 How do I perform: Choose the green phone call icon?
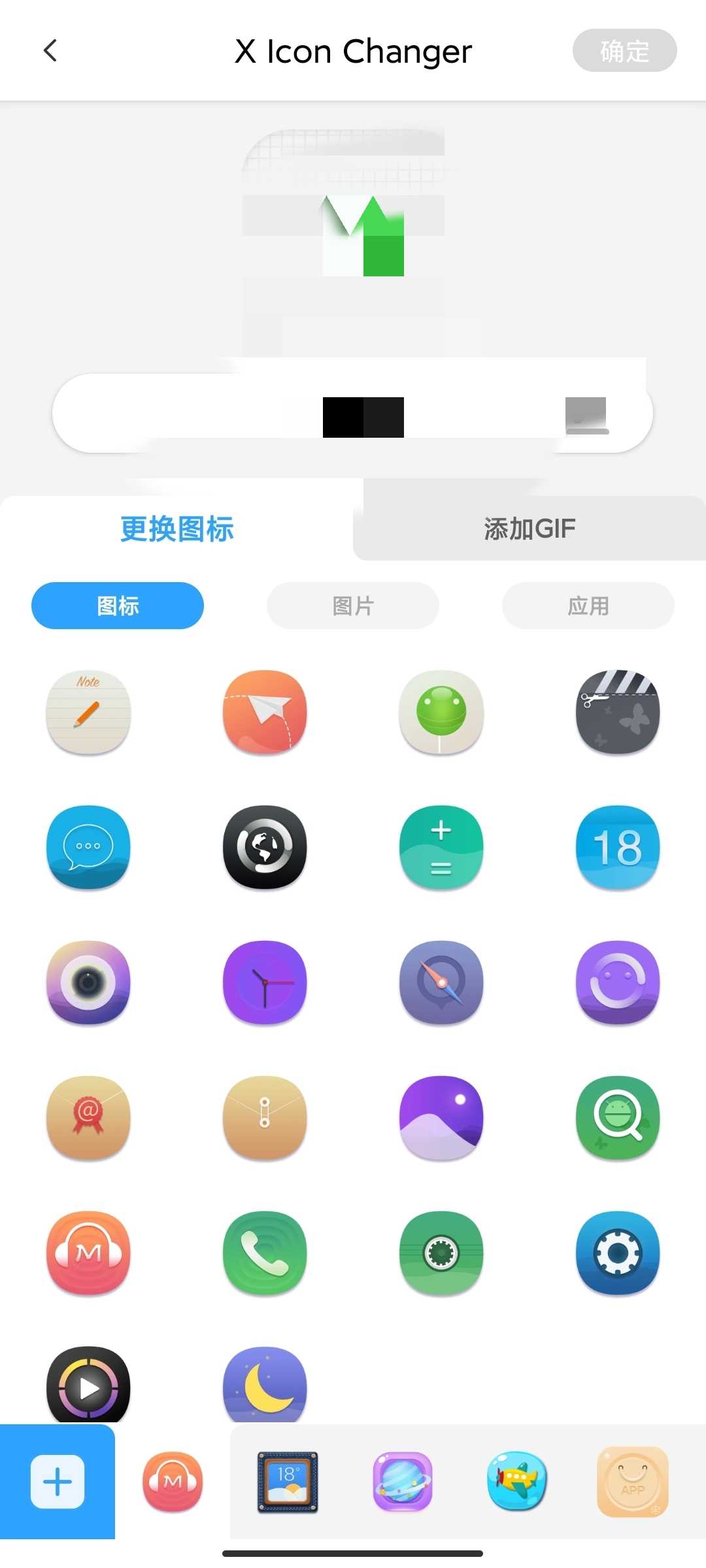(265, 1253)
